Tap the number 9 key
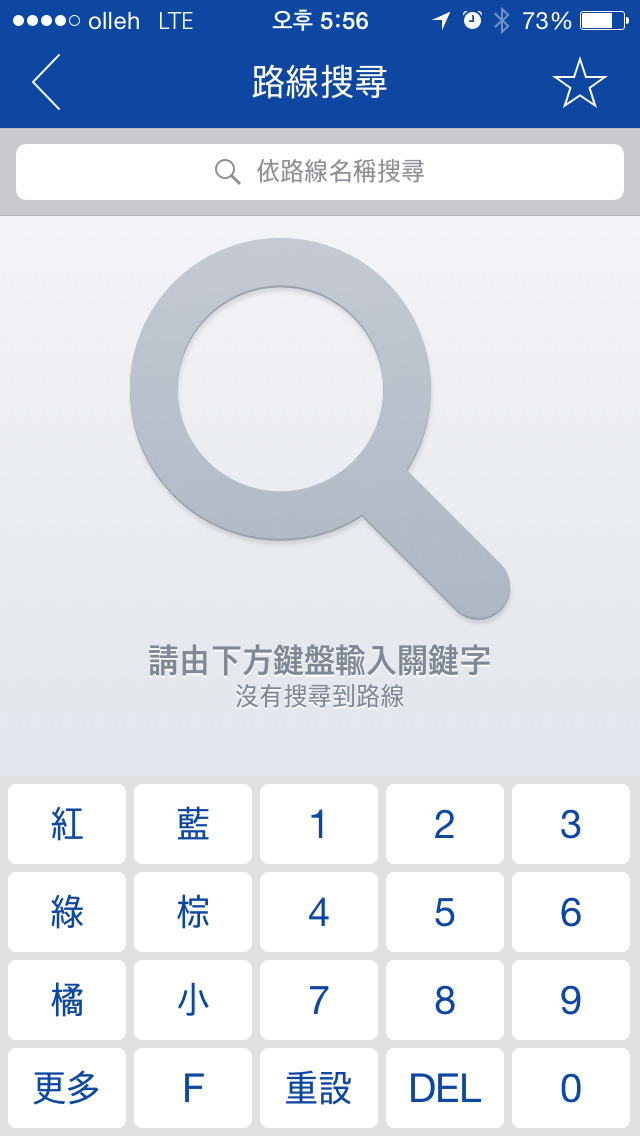 pyautogui.click(x=571, y=1000)
